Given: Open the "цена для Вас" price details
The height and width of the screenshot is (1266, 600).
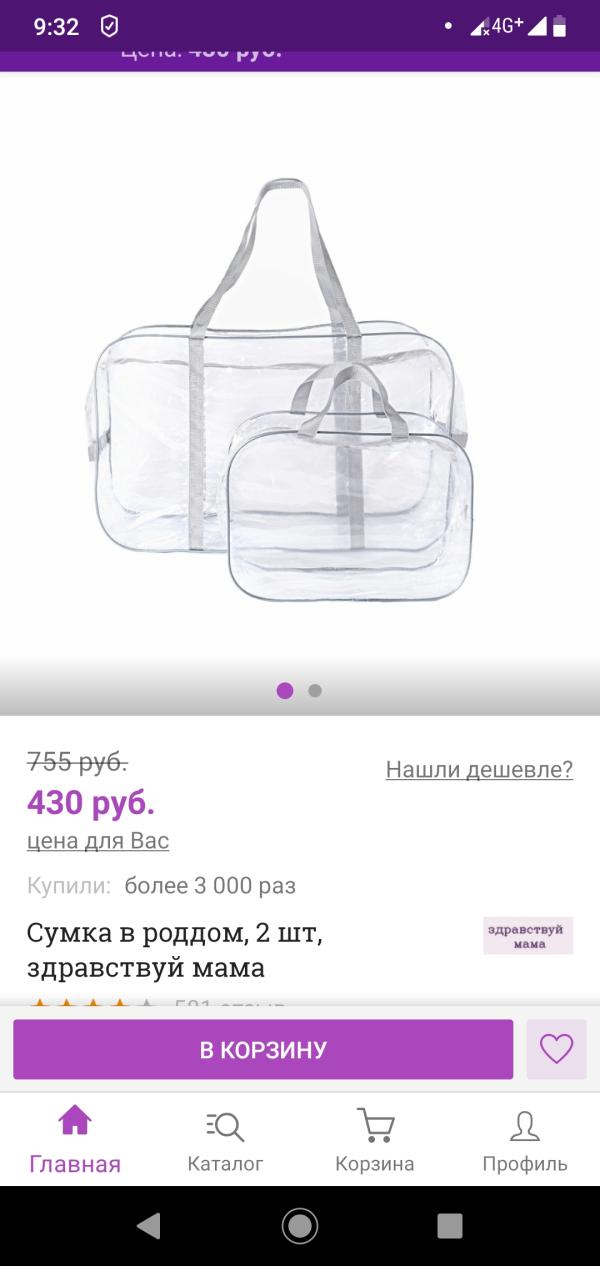Looking at the screenshot, I should click(x=98, y=841).
